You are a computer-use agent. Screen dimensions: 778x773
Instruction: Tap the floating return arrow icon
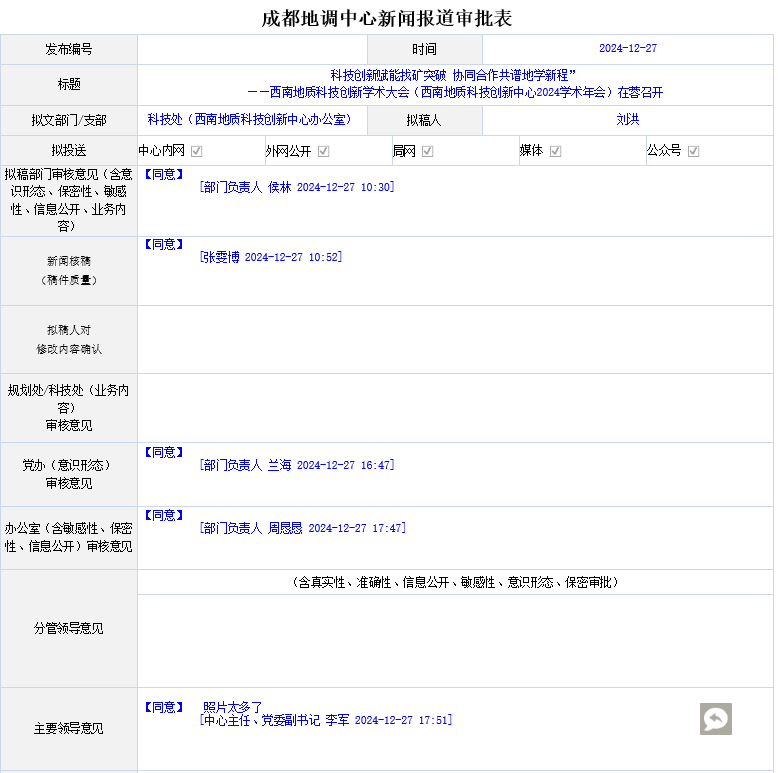716,719
